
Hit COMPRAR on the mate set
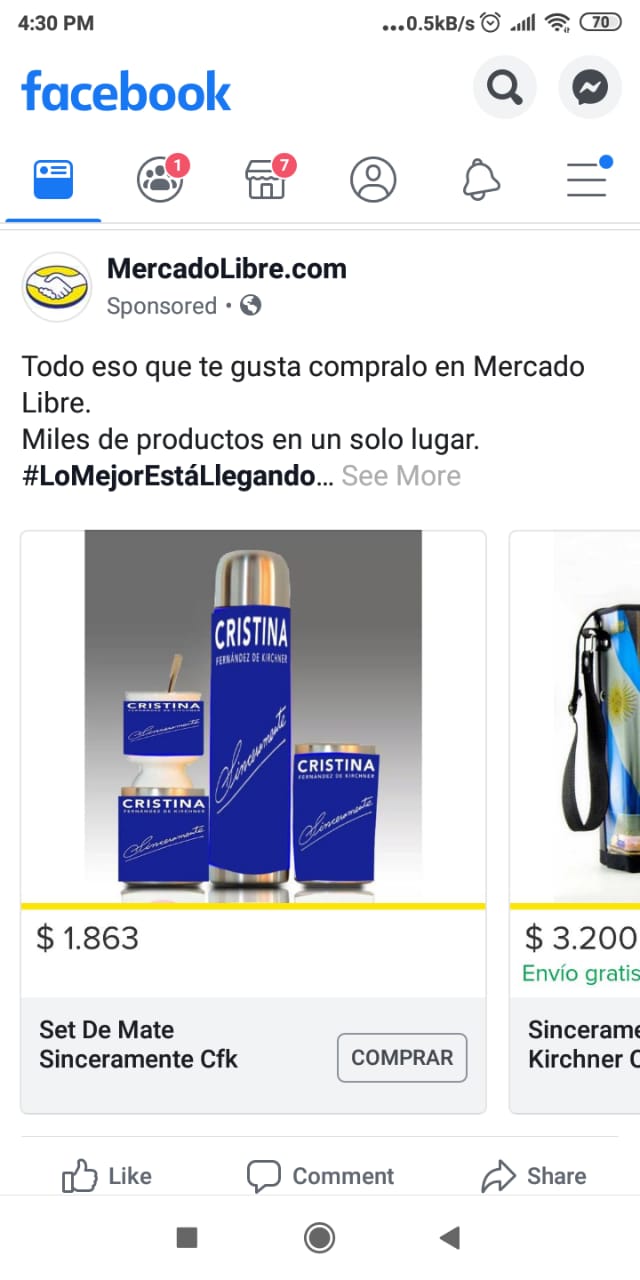[x=402, y=1057]
